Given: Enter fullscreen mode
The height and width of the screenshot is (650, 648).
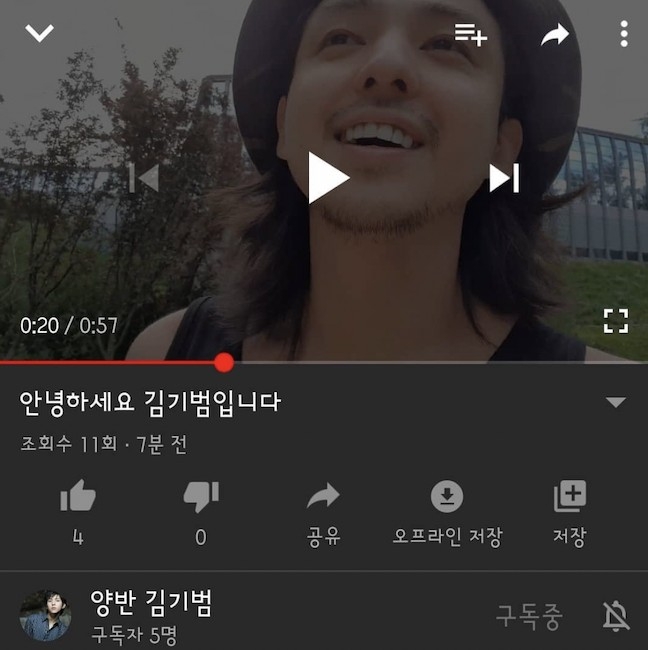Looking at the screenshot, I should 616,321.
